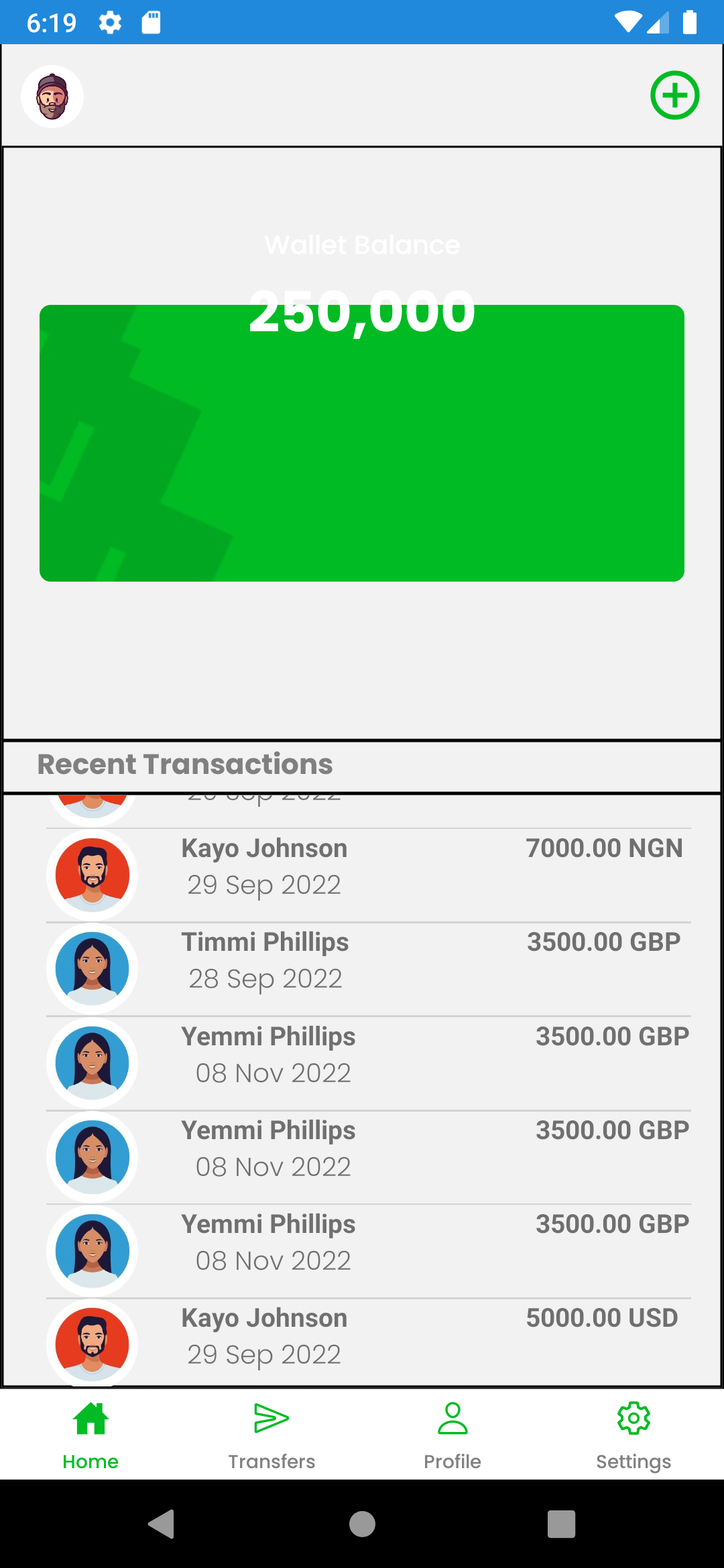Open Timmi Phillips' 28 Sep 2022 transaction
The height and width of the screenshot is (1568, 724).
[x=369, y=969]
